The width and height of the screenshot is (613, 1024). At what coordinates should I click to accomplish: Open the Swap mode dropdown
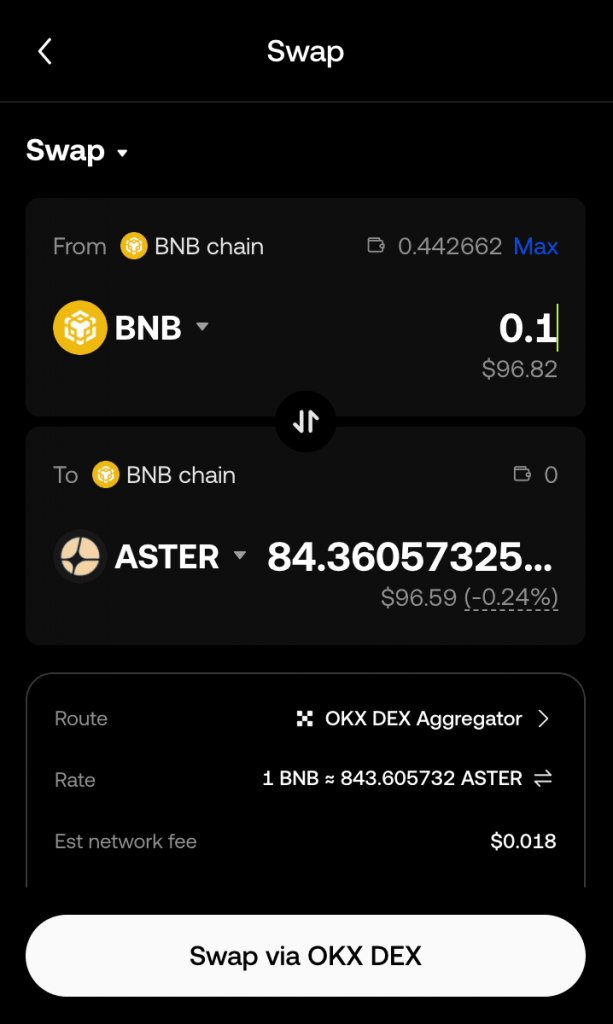(78, 152)
